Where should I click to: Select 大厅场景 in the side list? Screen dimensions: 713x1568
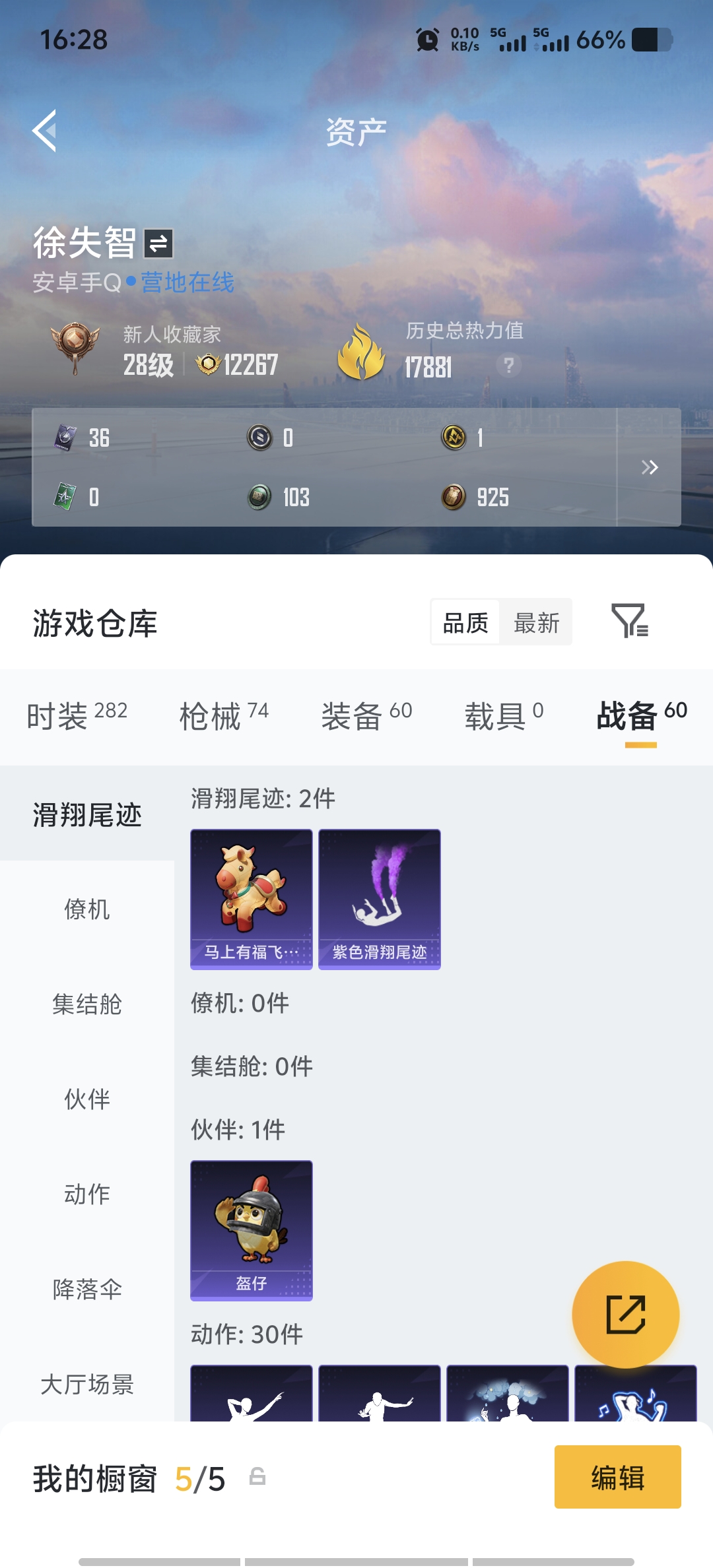pyautogui.click(x=87, y=1385)
